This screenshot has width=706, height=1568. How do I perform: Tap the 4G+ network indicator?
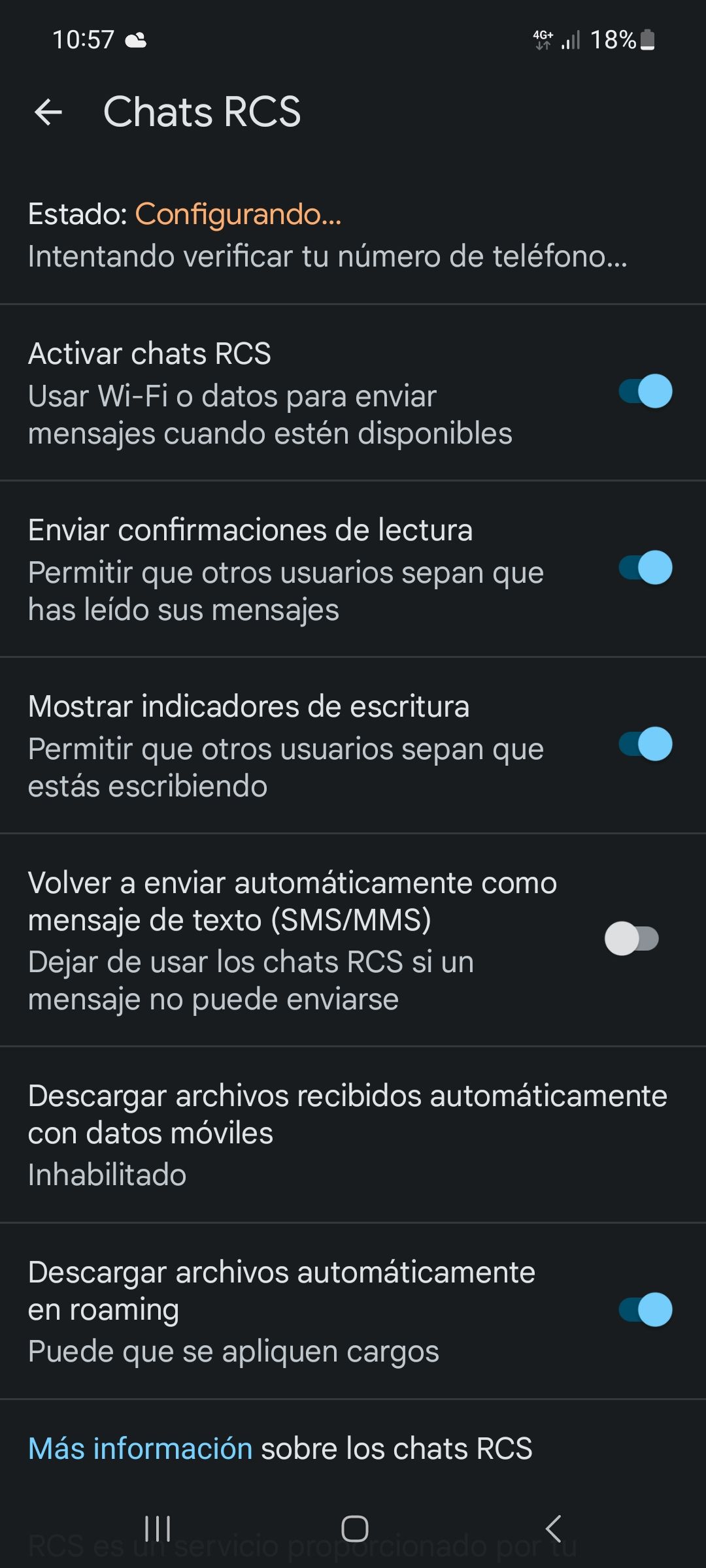point(543,39)
